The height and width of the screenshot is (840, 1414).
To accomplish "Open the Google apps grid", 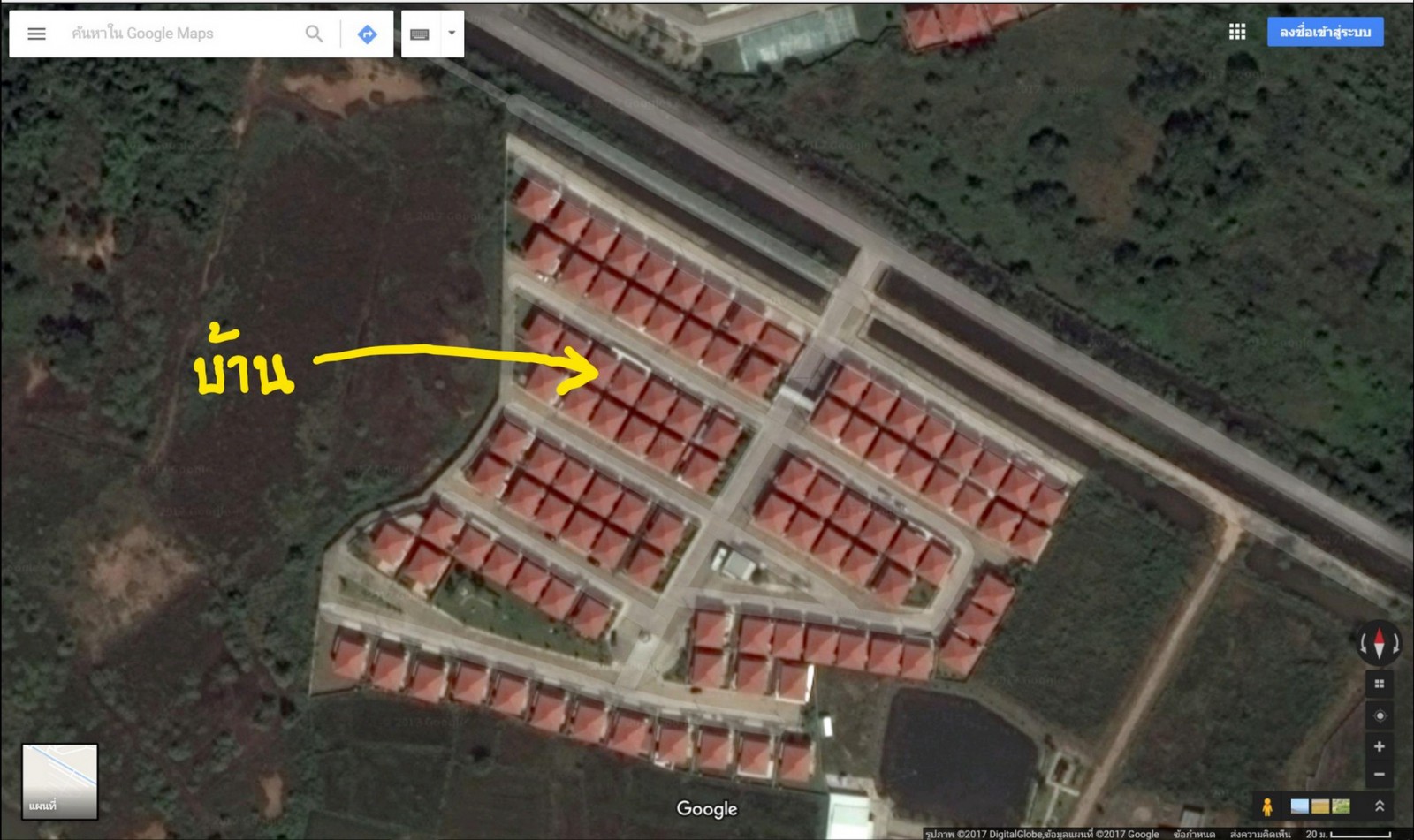I will (x=1236, y=32).
